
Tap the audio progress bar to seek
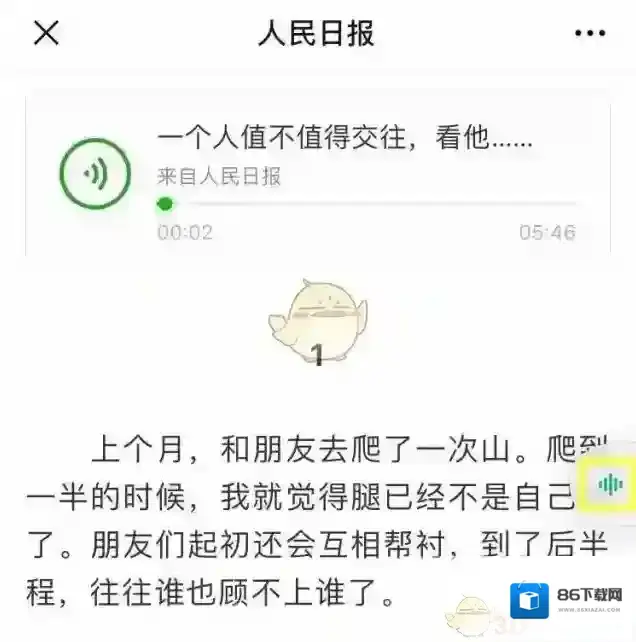[x=370, y=204]
